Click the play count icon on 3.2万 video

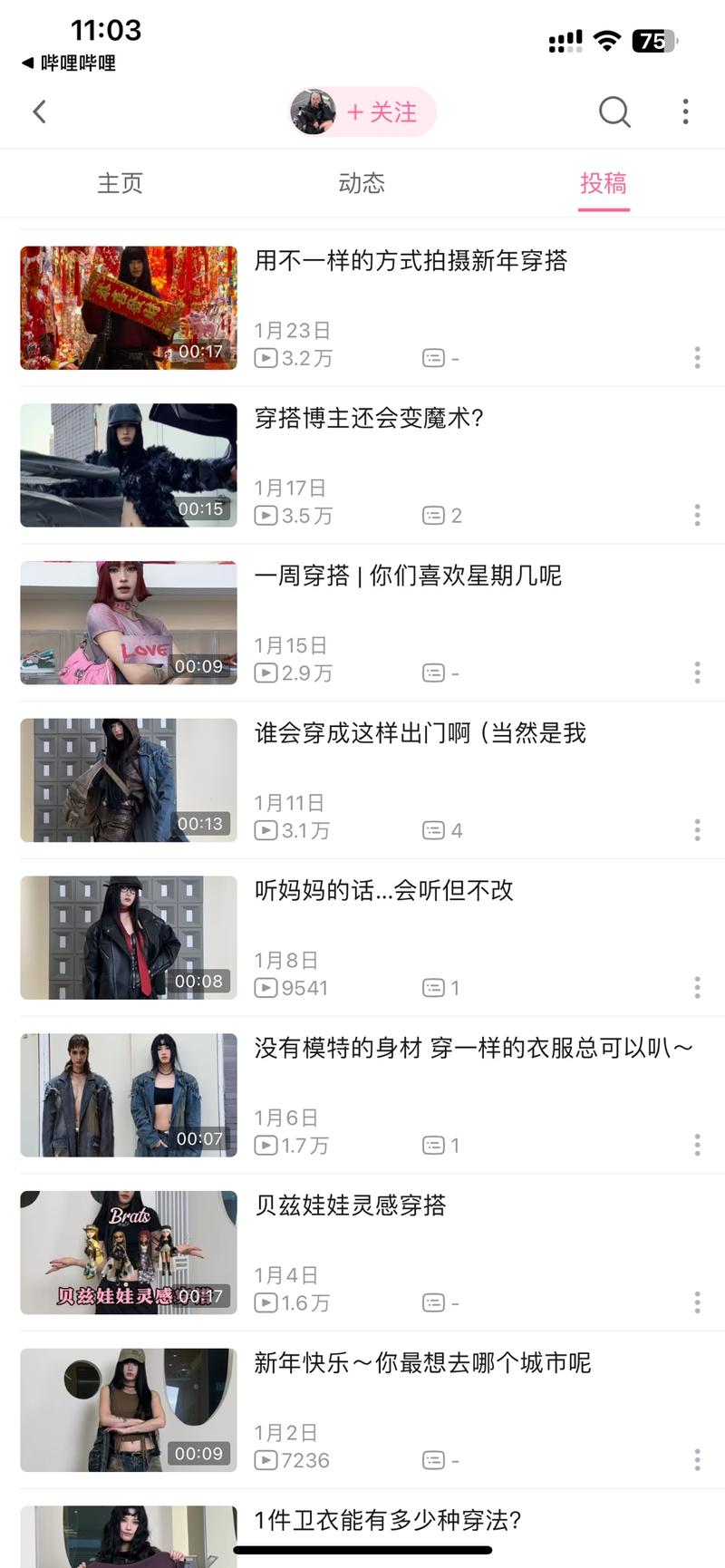264,358
